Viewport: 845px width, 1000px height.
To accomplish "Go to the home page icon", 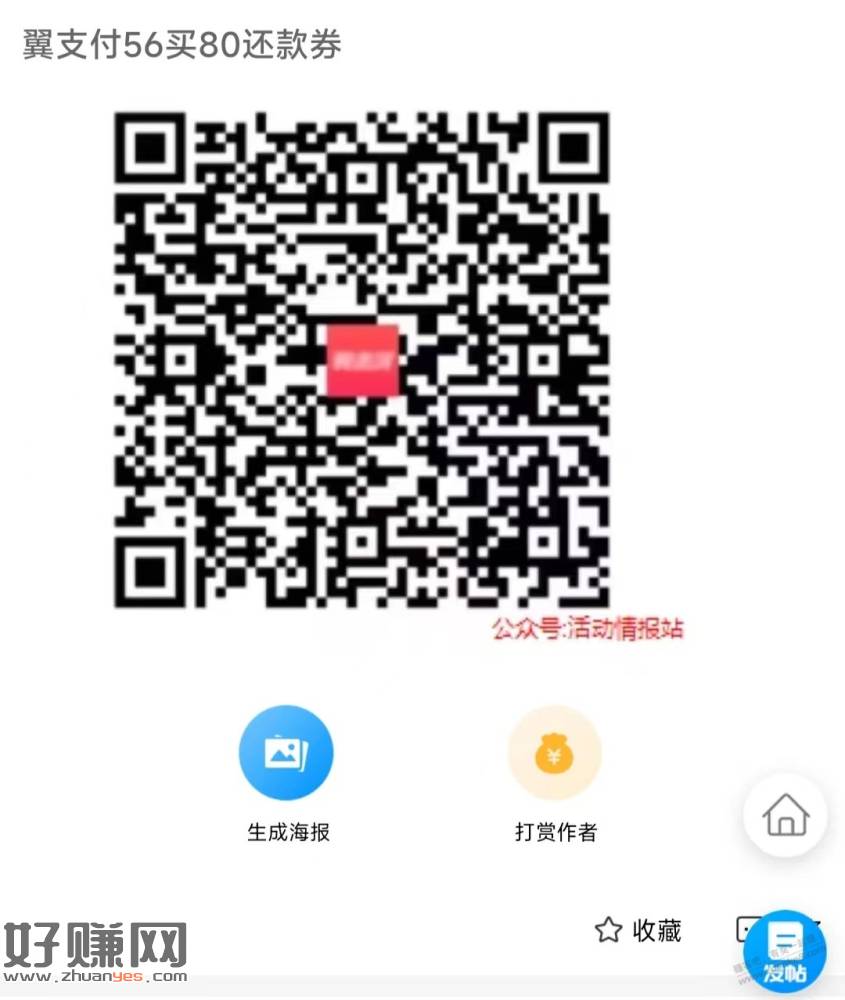I will (x=785, y=815).
